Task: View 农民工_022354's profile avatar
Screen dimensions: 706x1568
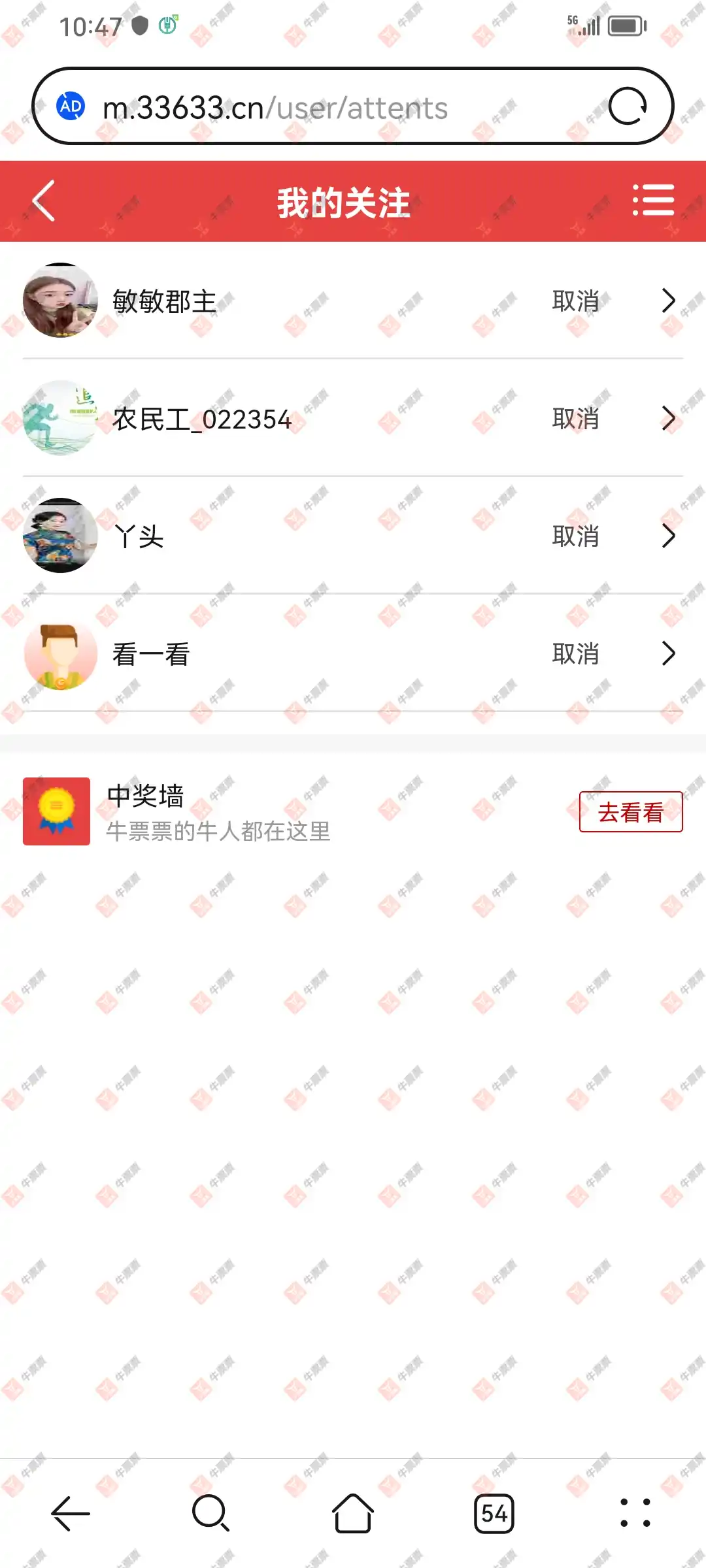Action: click(60, 418)
